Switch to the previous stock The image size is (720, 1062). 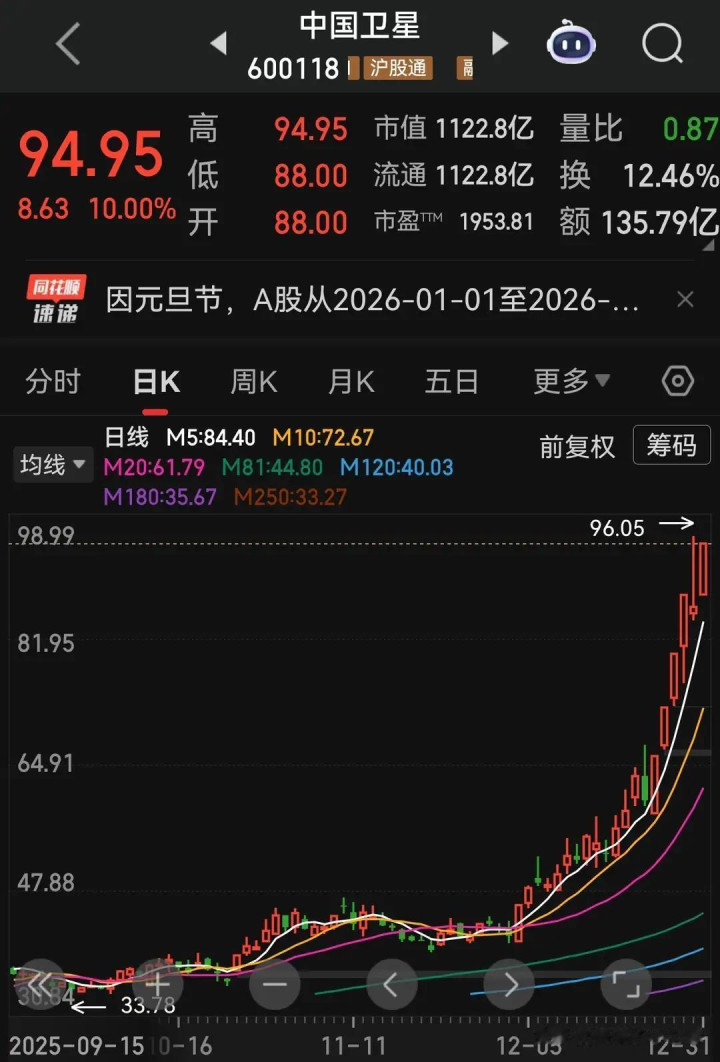[x=218, y=43]
